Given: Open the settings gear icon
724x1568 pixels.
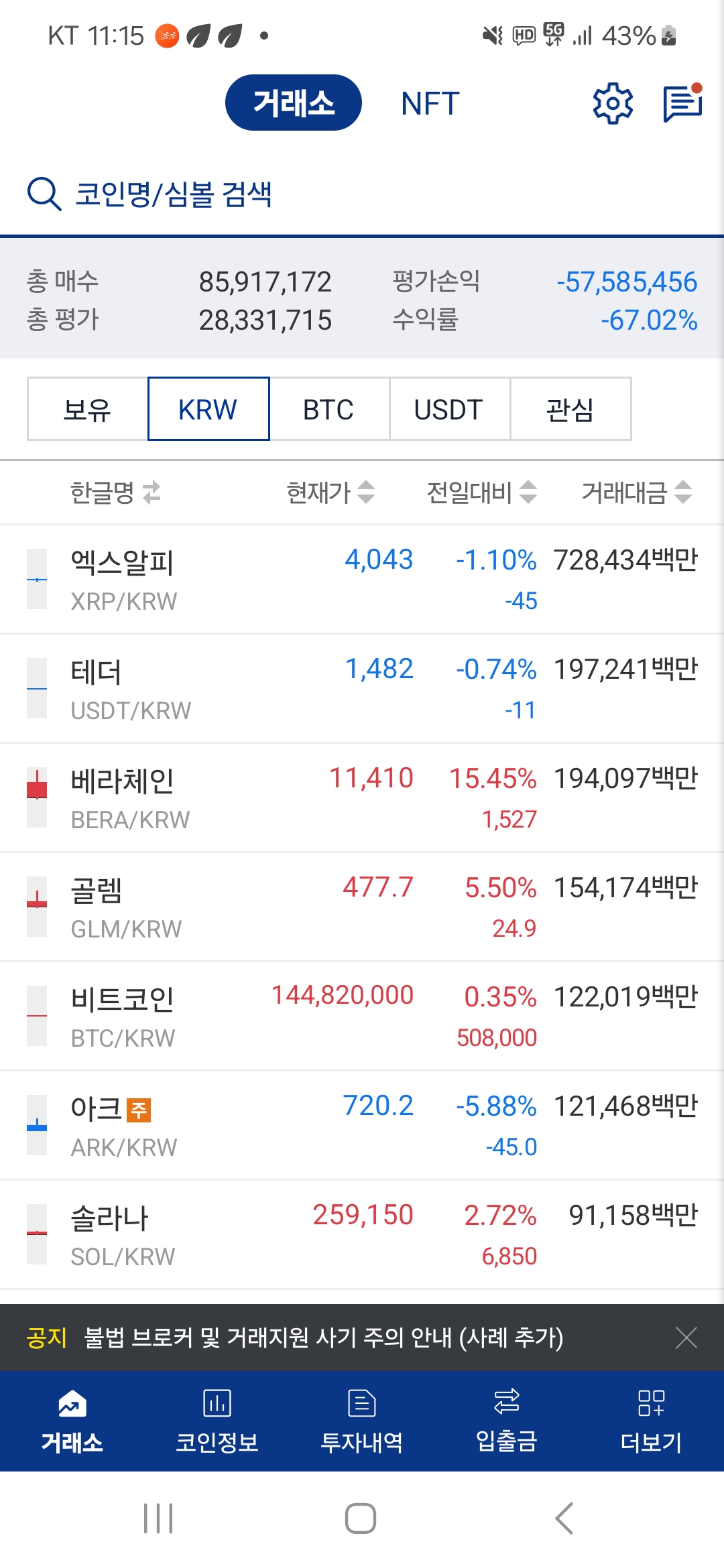Looking at the screenshot, I should point(613,103).
